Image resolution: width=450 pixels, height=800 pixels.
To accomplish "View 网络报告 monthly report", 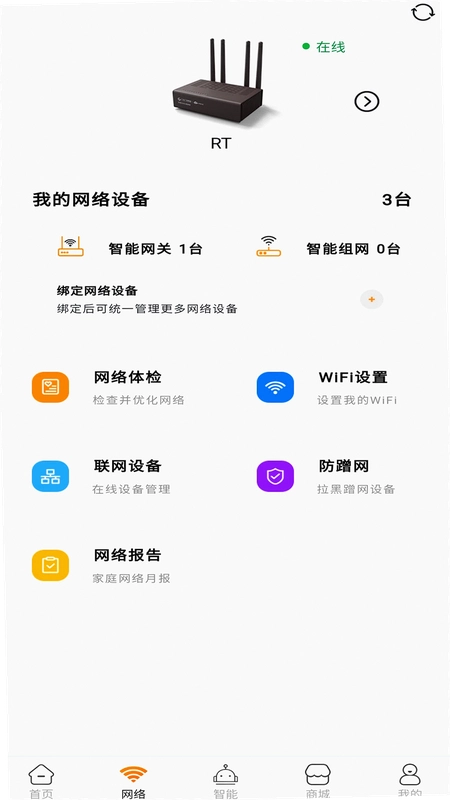I will click(x=101, y=565).
